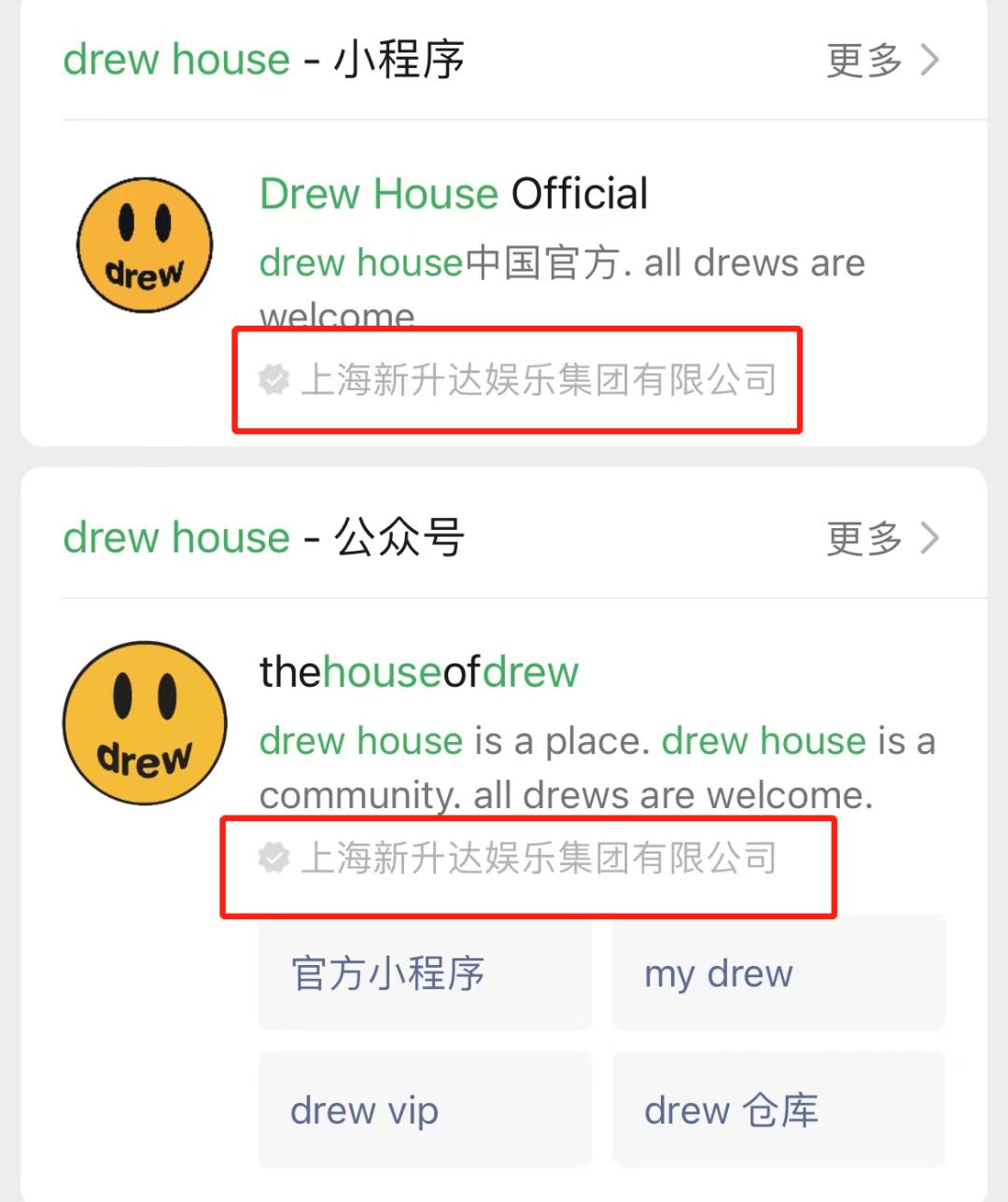This screenshot has height=1202, width=1008.
Task: Select the yellow smiley drew logo in 公众号 section
Action: [144, 723]
